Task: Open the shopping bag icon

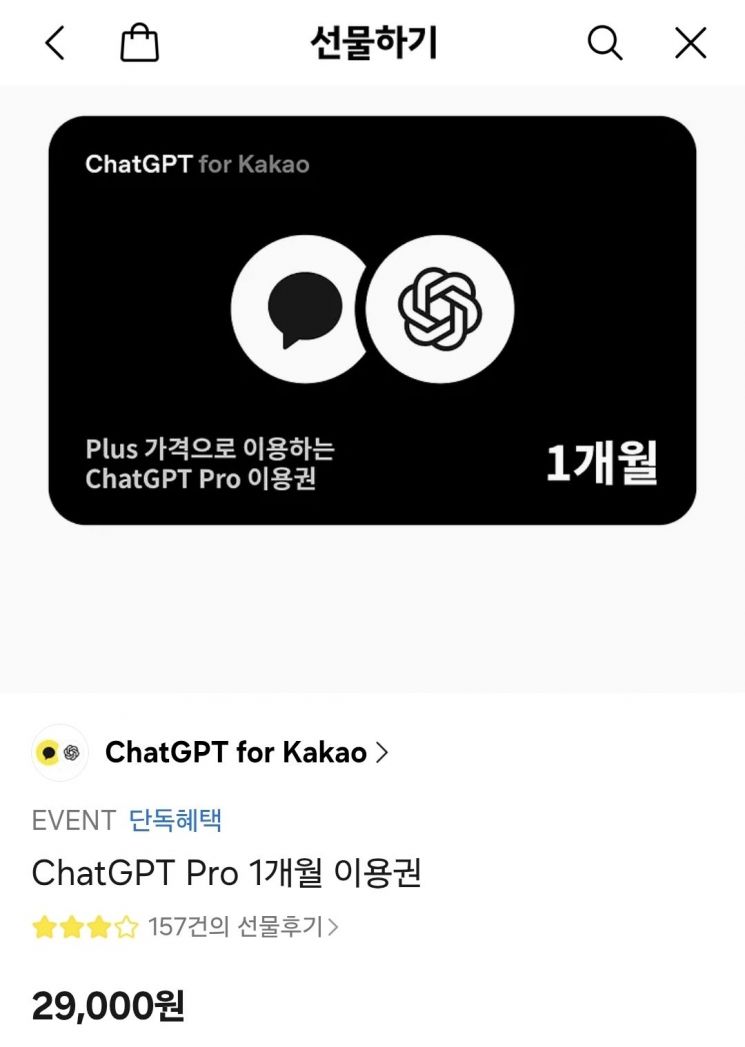Action: [139, 43]
